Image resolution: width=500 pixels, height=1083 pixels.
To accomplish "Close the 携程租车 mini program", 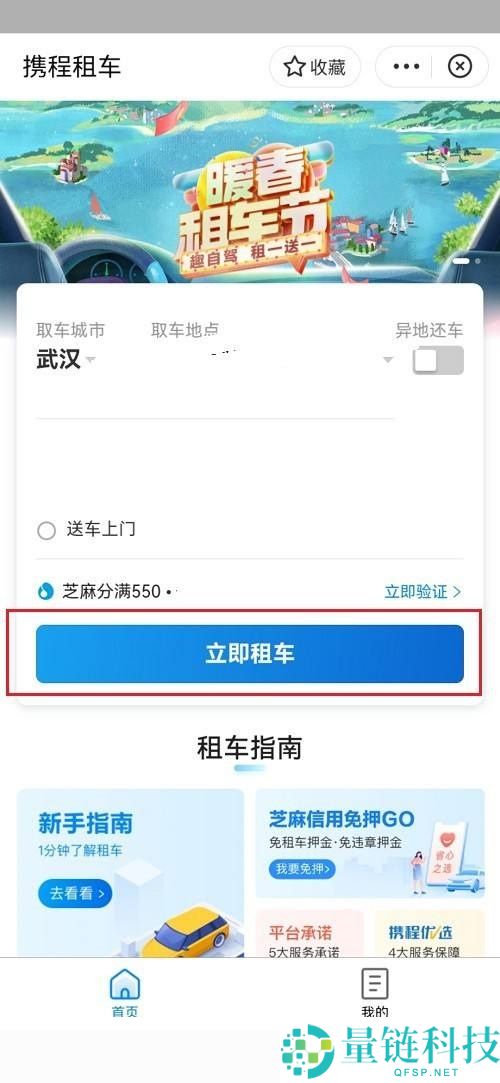I will point(460,67).
